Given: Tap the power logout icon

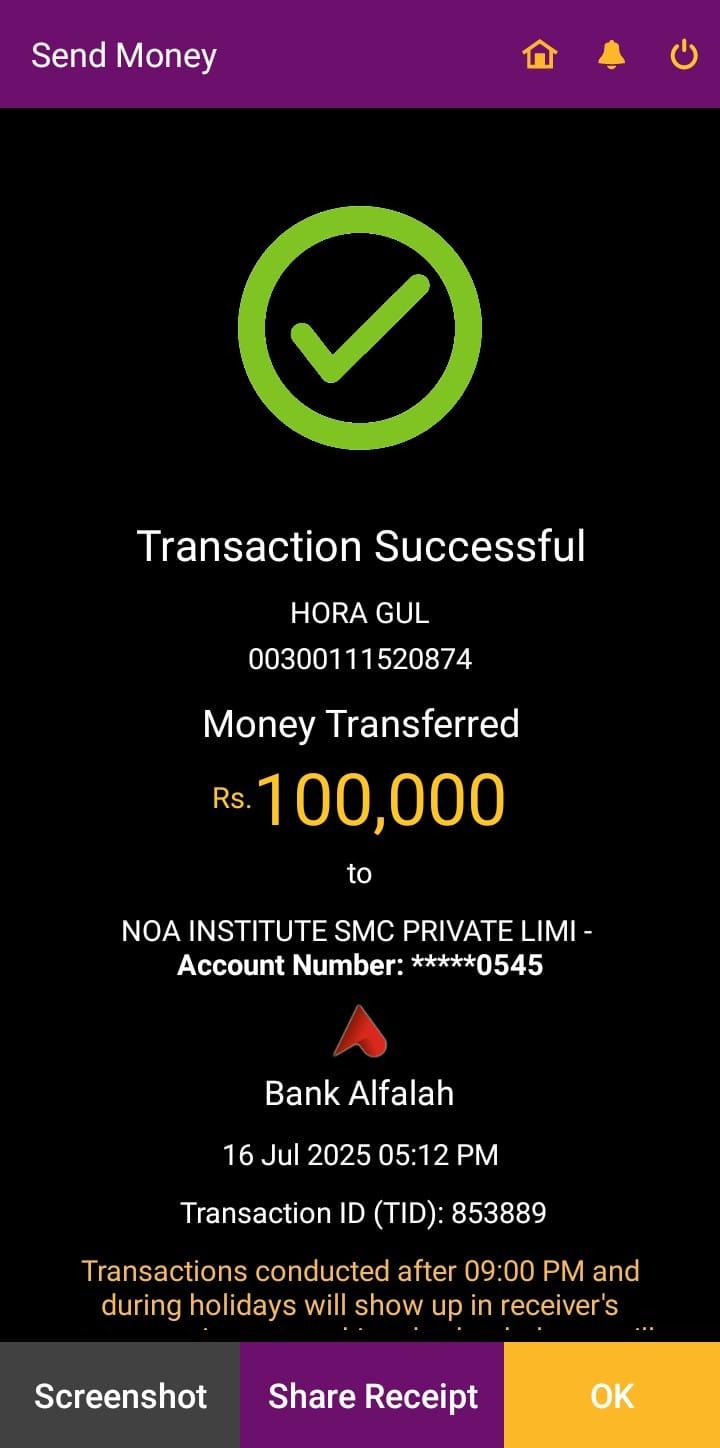Looking at the screenshot, I should (x=683, y=55).
